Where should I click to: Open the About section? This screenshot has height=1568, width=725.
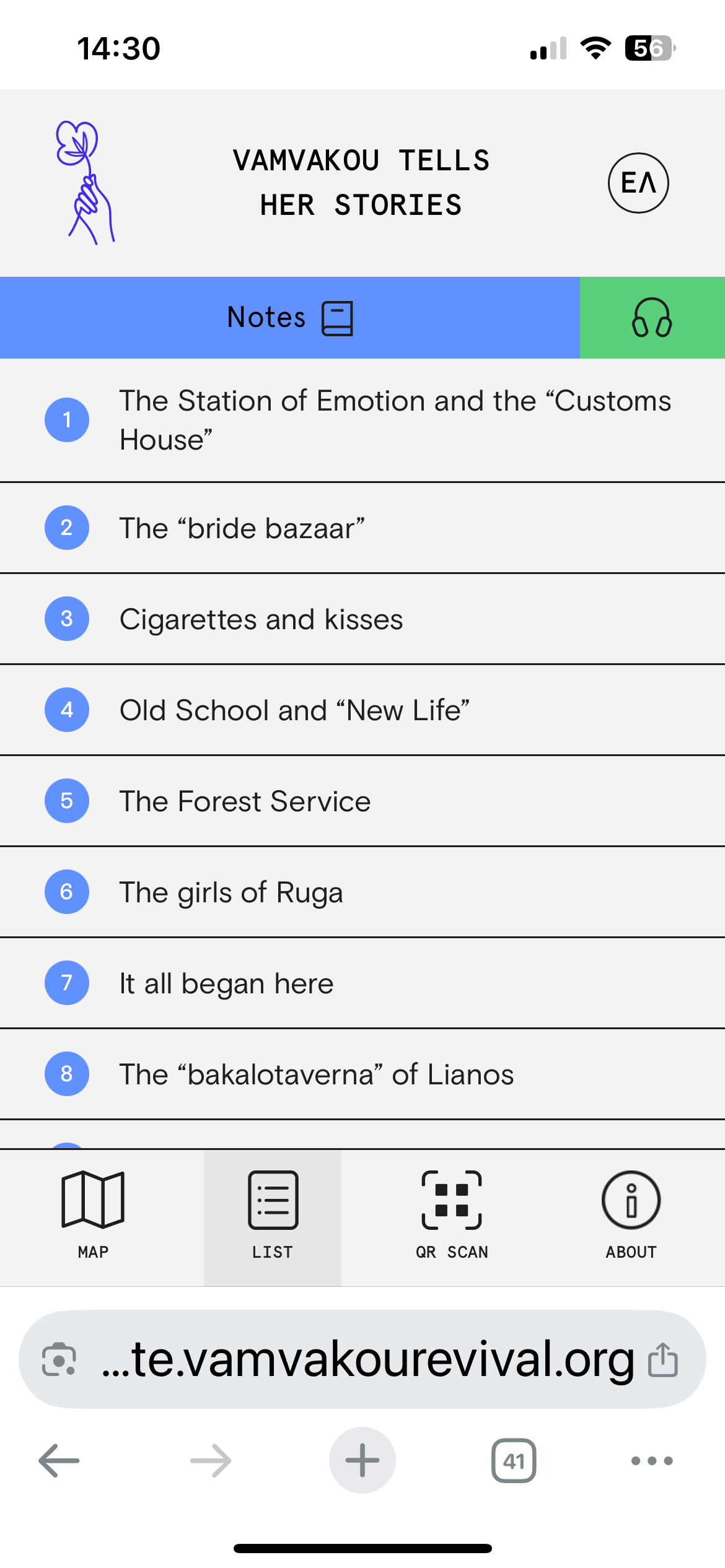coord(631,1217)
